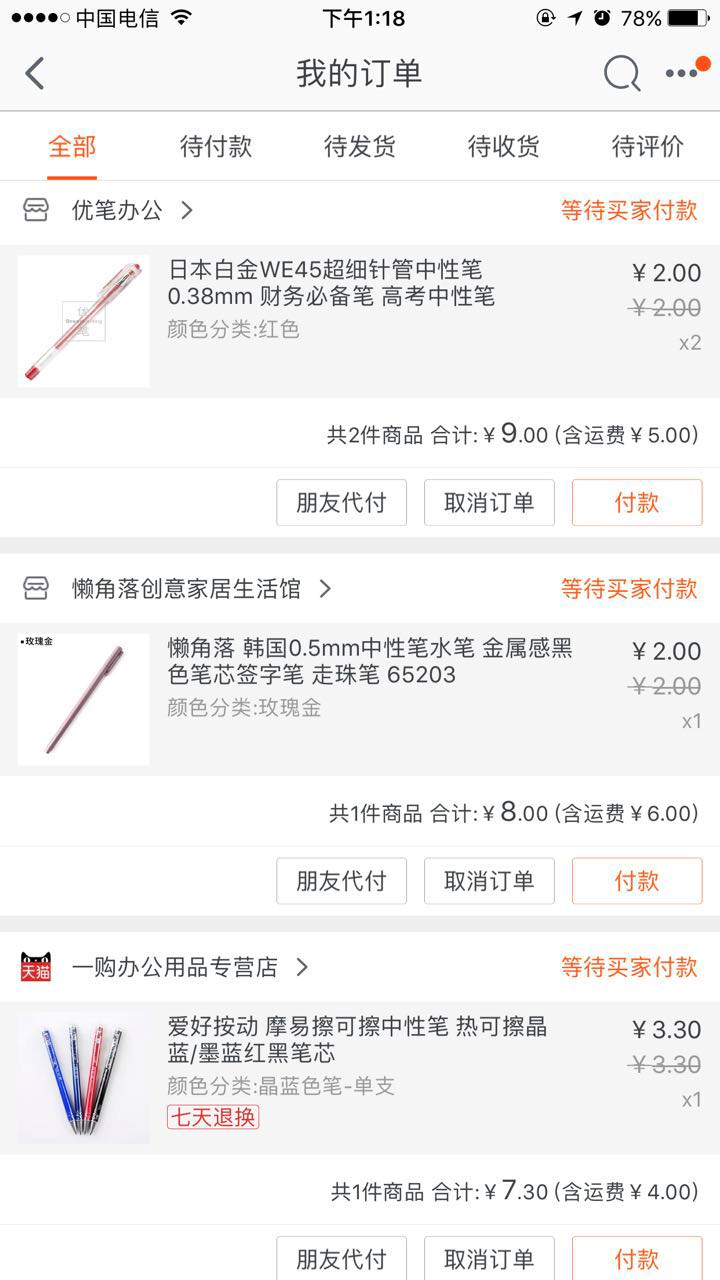Request 朋友代付 for the 优笔办公 order
This screenshot has width=720, height=1280.
coord(341,502)
